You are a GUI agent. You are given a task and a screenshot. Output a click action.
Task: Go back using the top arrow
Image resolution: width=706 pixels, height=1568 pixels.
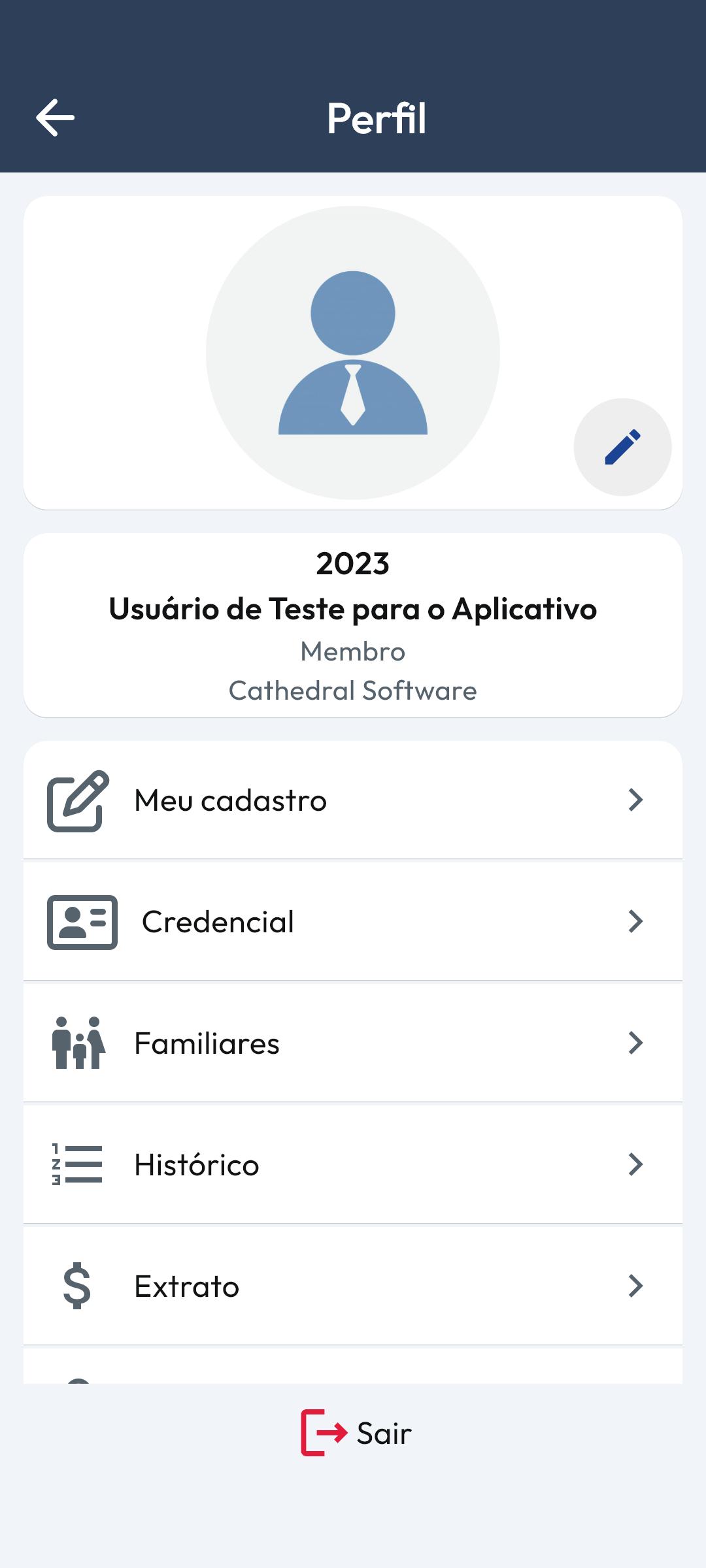pyautogui.click(x=55, y=118)
